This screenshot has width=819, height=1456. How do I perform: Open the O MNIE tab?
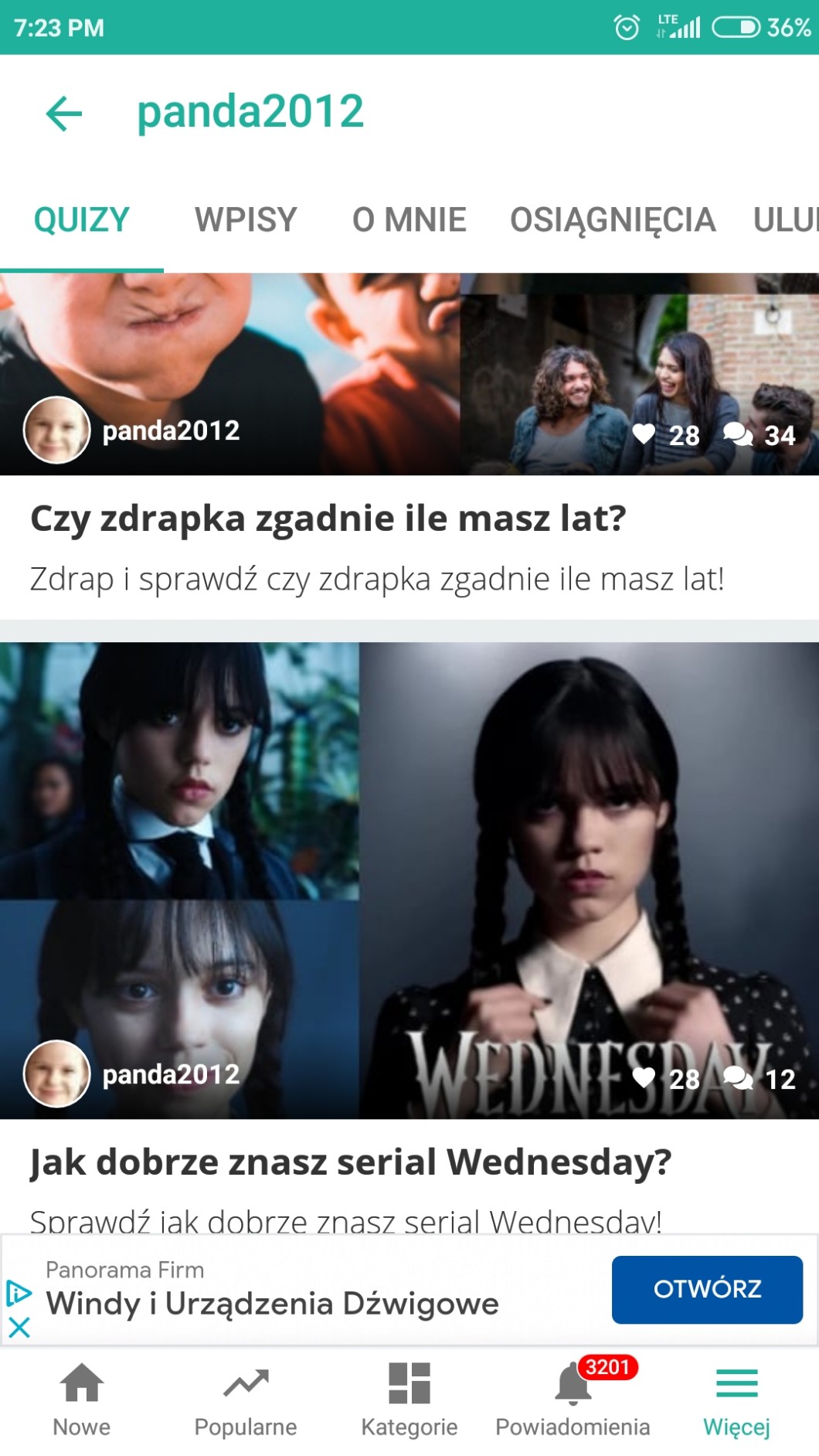[409, 220]
